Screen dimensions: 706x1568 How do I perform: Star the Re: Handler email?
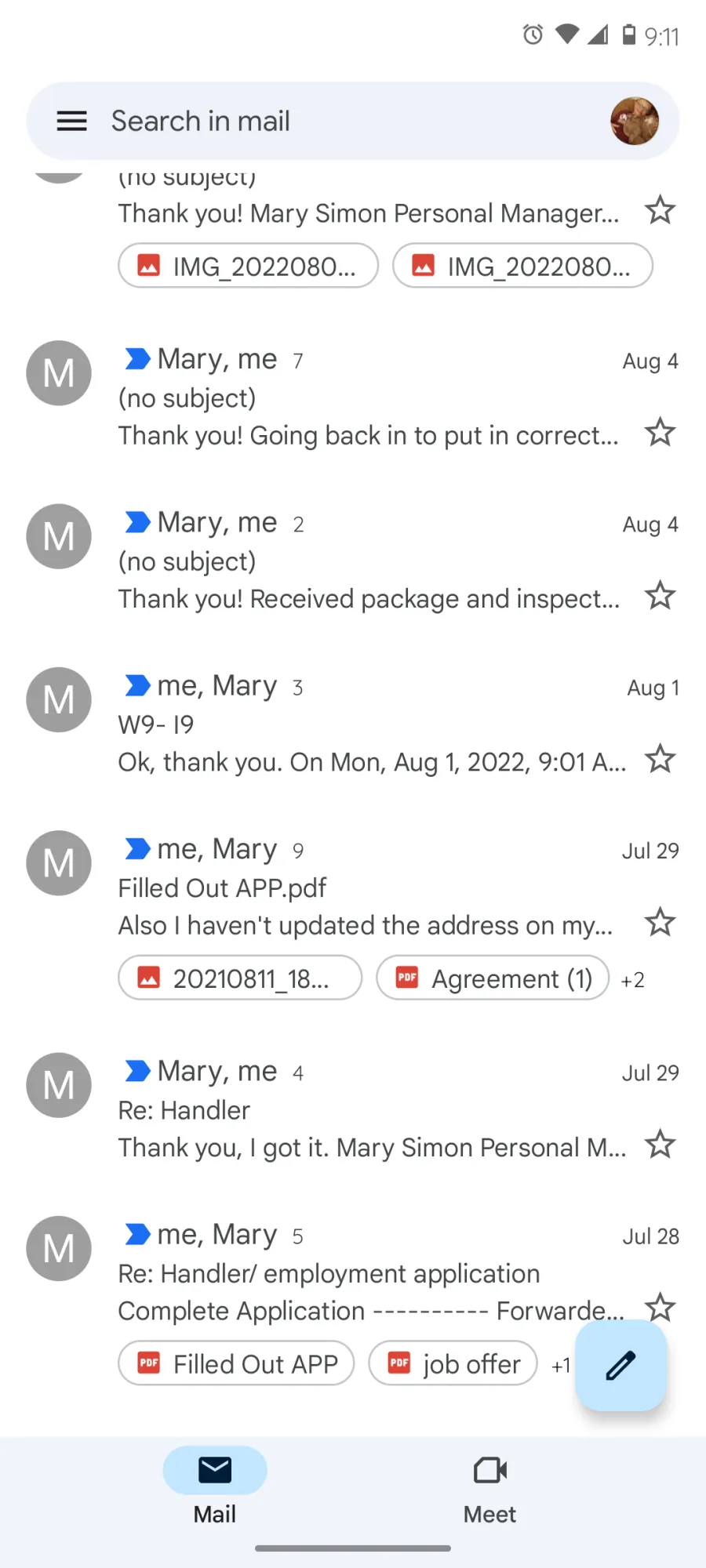660,1145
